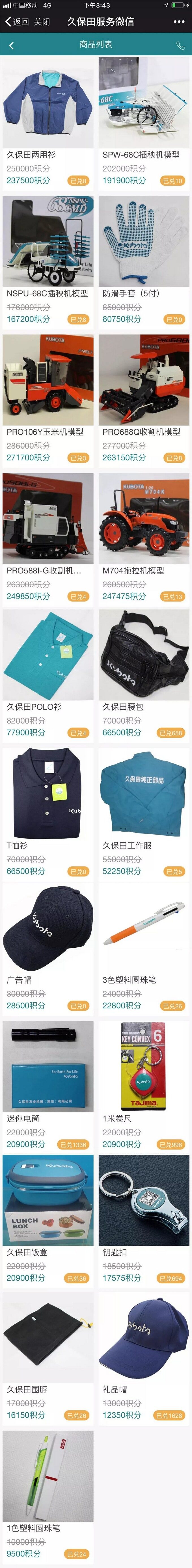Image resolution: width=192 pixels, height=1568 pixels.
Task: Tap the phone call icon
Action: 180,46
